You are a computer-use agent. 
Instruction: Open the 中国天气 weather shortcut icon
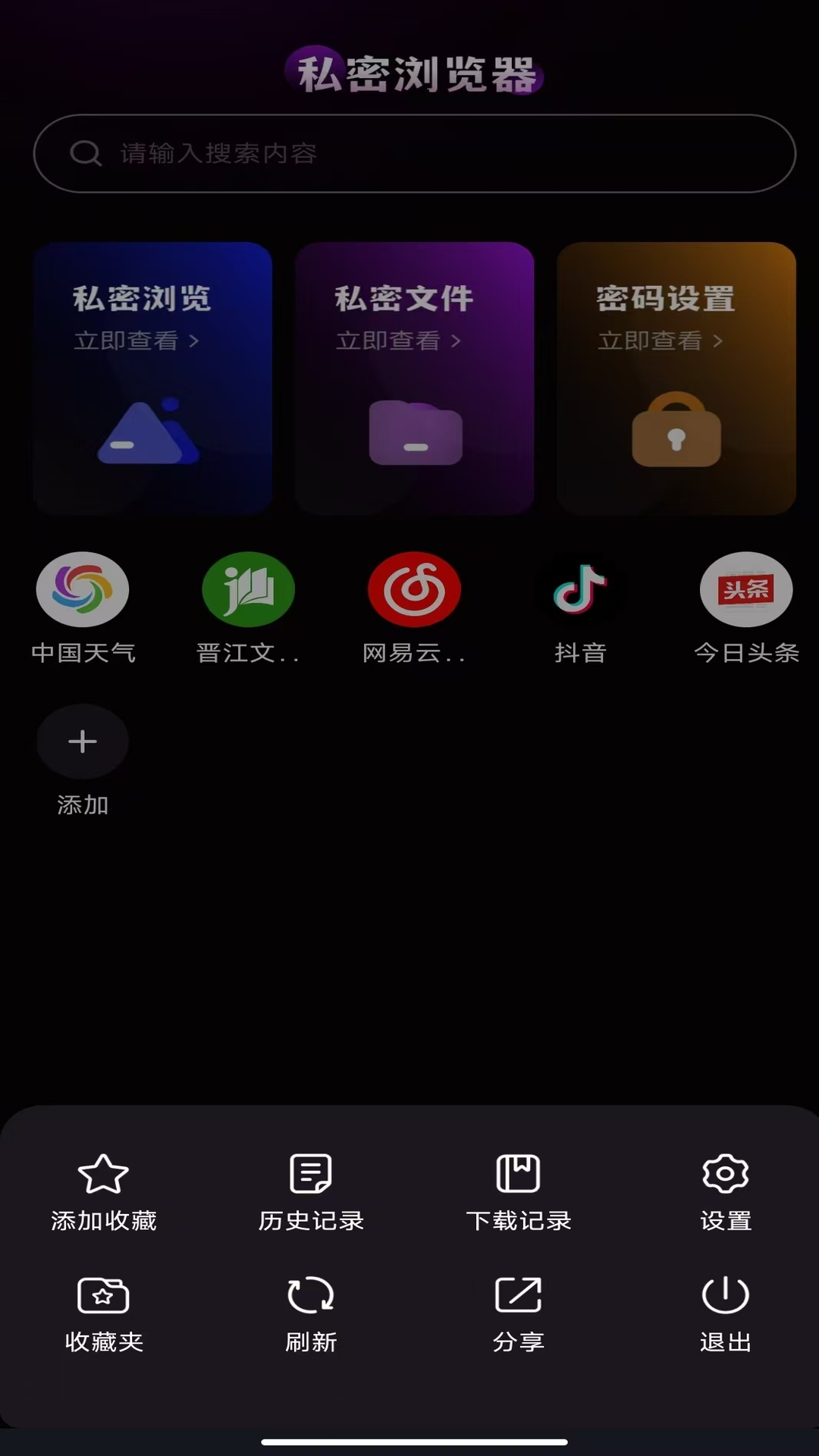83,589
